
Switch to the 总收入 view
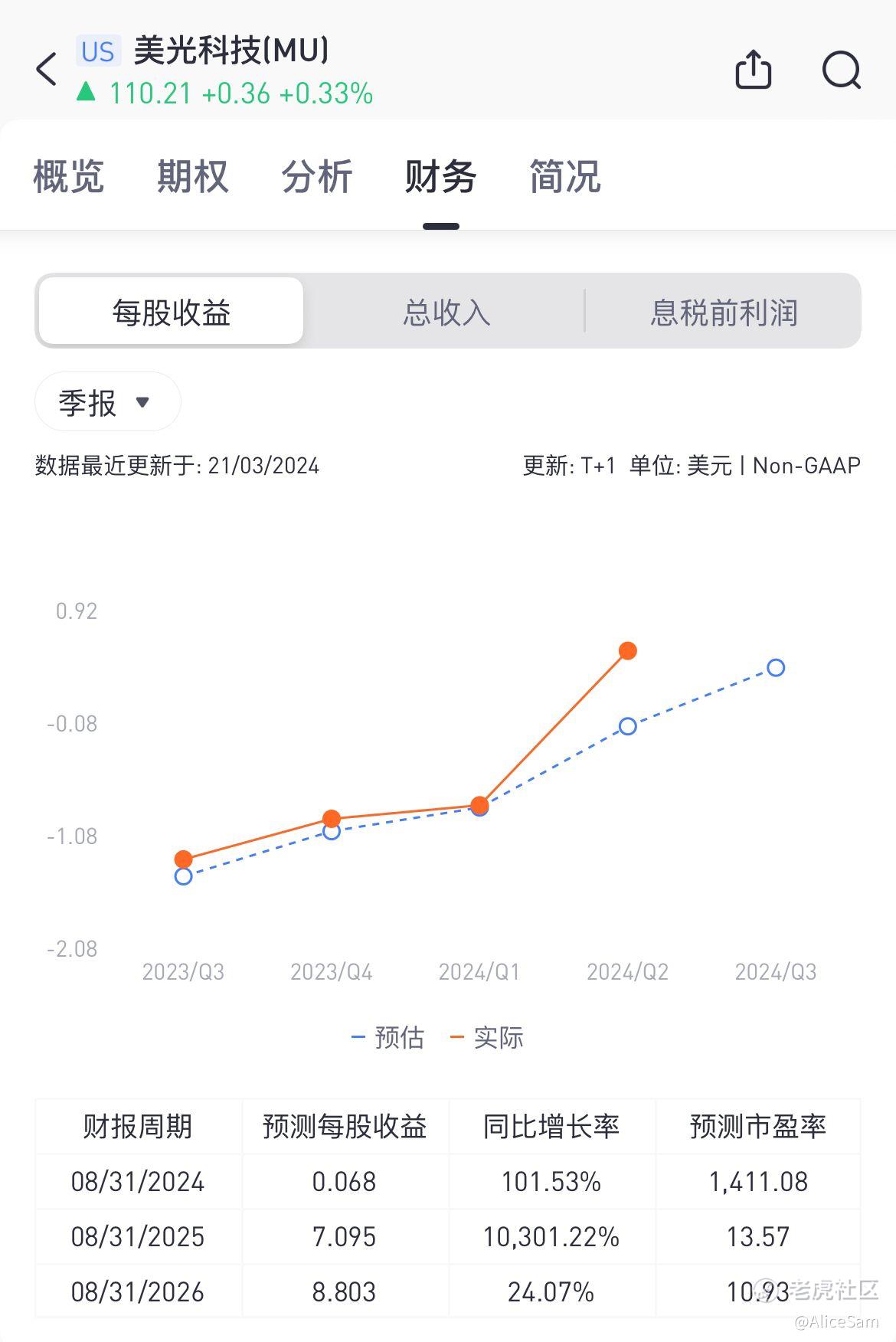tap(446, 311)
